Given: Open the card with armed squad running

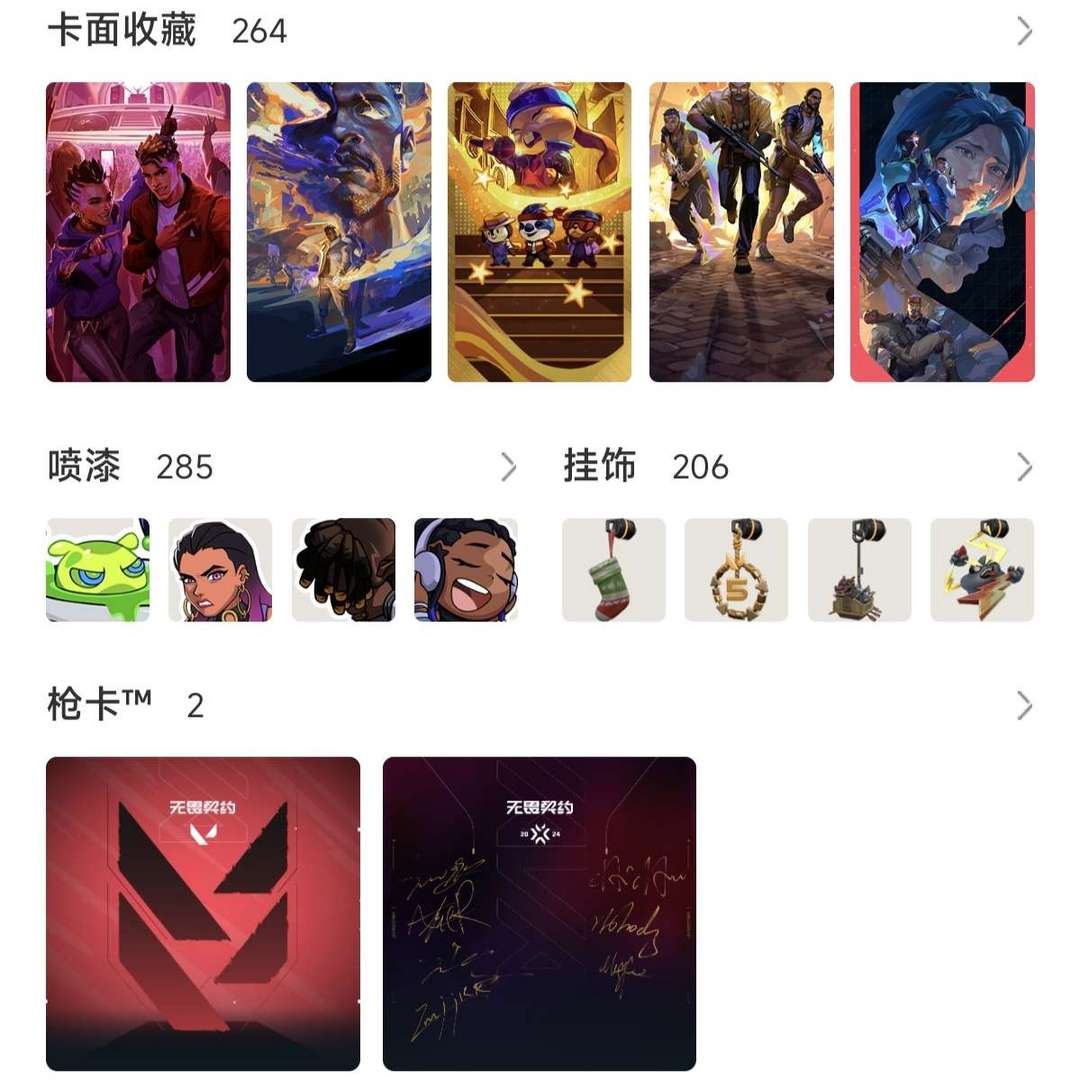Looking at the screenshot, I should point(741,232).
